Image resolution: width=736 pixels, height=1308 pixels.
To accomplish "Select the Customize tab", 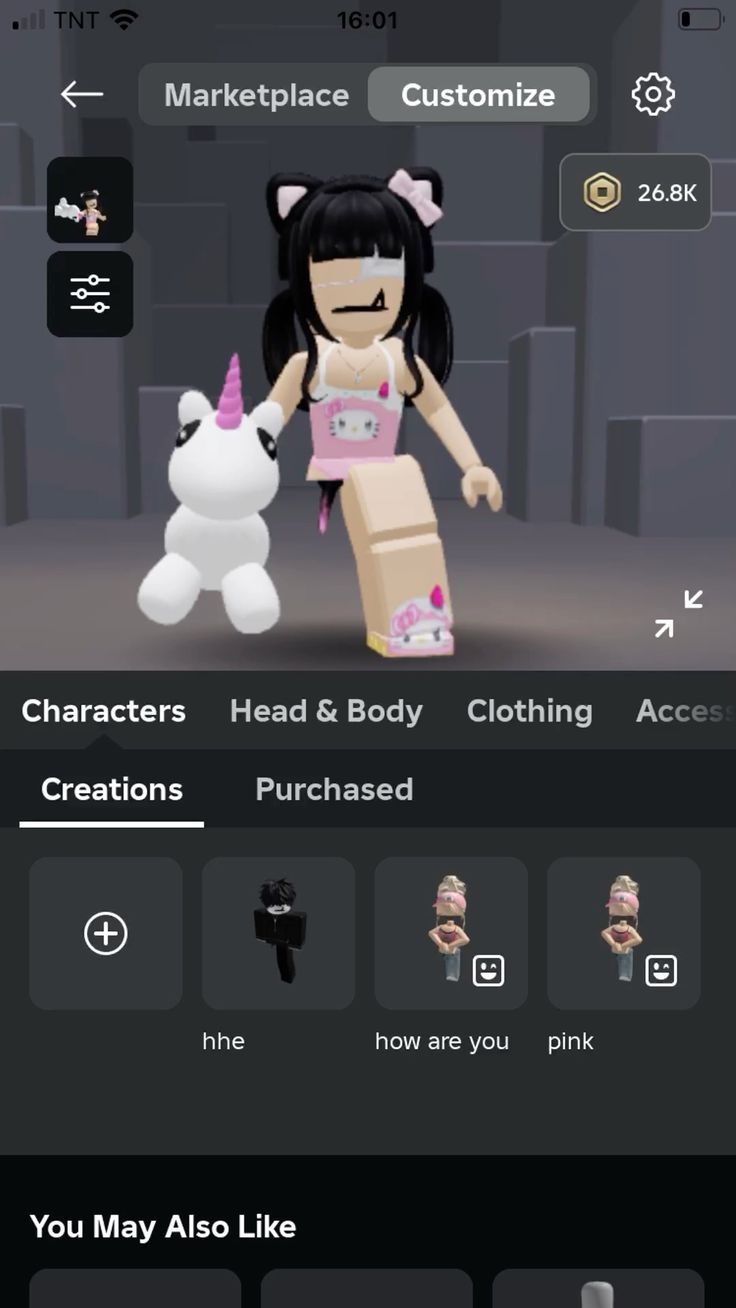I will 478,95.
